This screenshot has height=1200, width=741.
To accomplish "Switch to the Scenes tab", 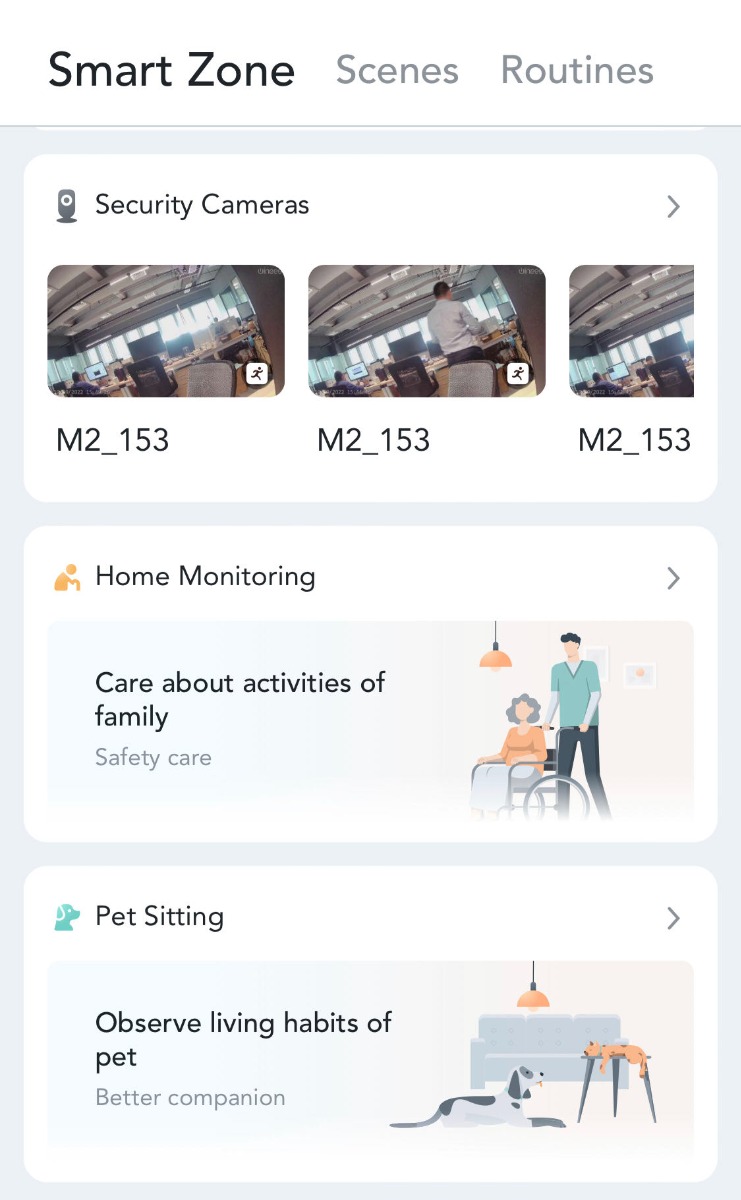I will tap(397, 70).
